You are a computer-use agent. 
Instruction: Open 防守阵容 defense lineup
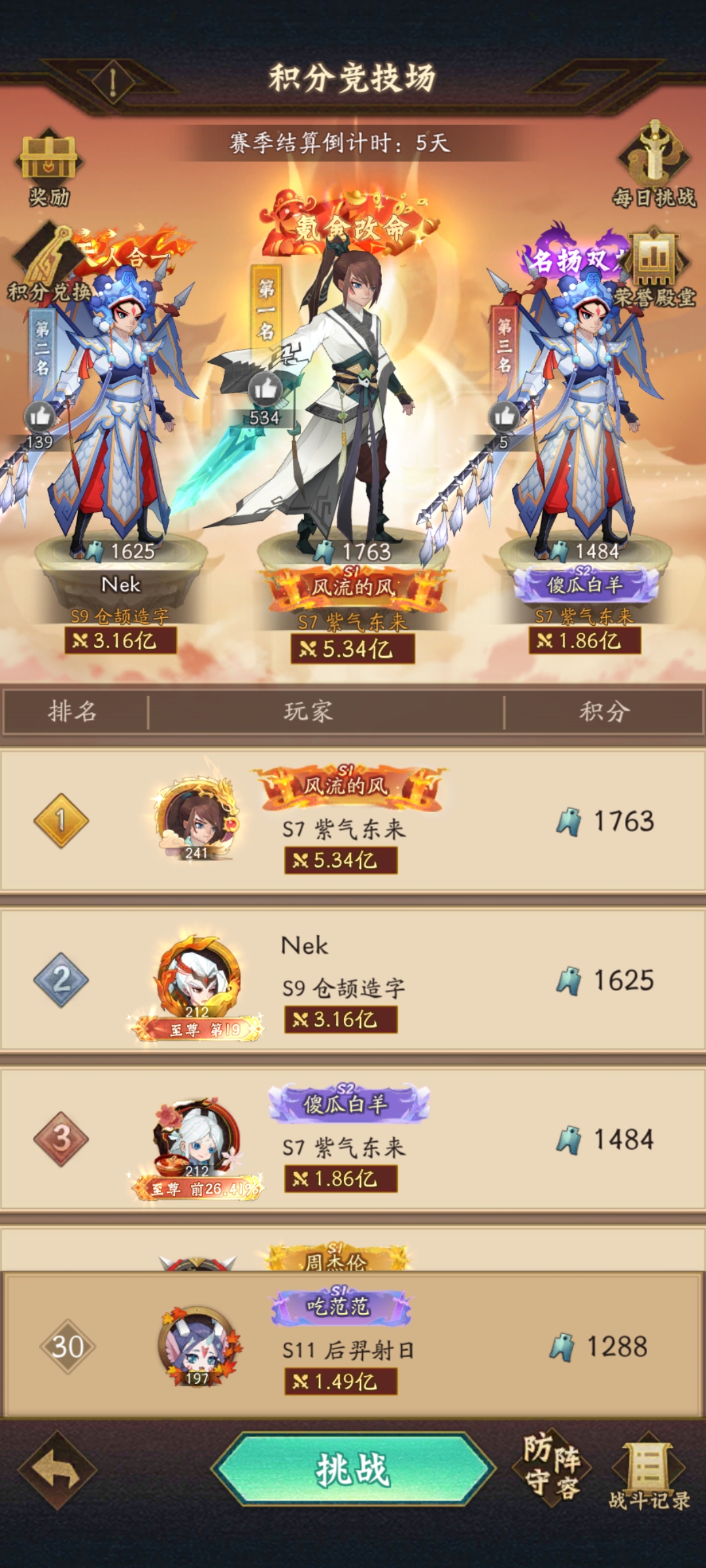pos(552,1466)
